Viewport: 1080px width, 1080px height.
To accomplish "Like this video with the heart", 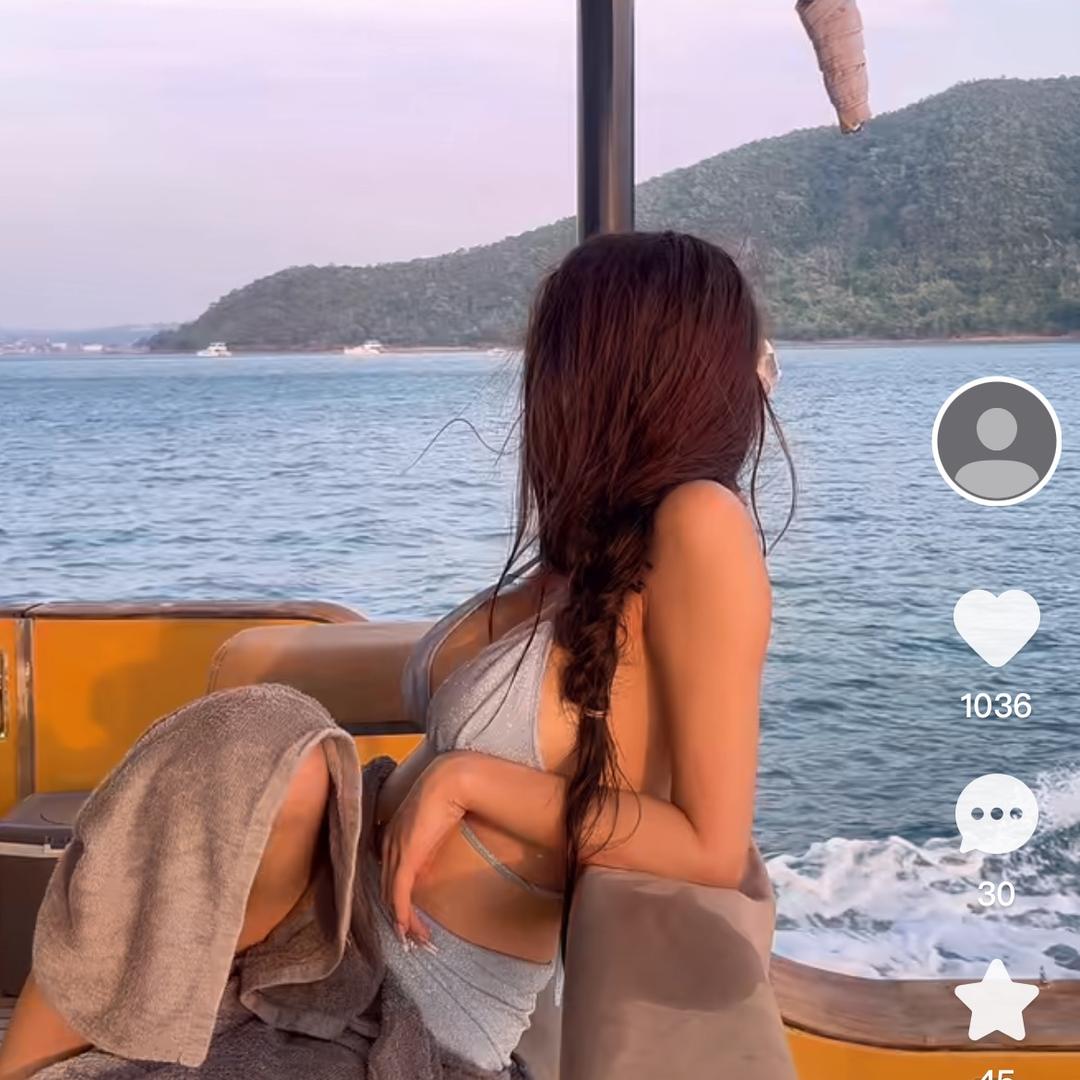I will coord(996,627).
